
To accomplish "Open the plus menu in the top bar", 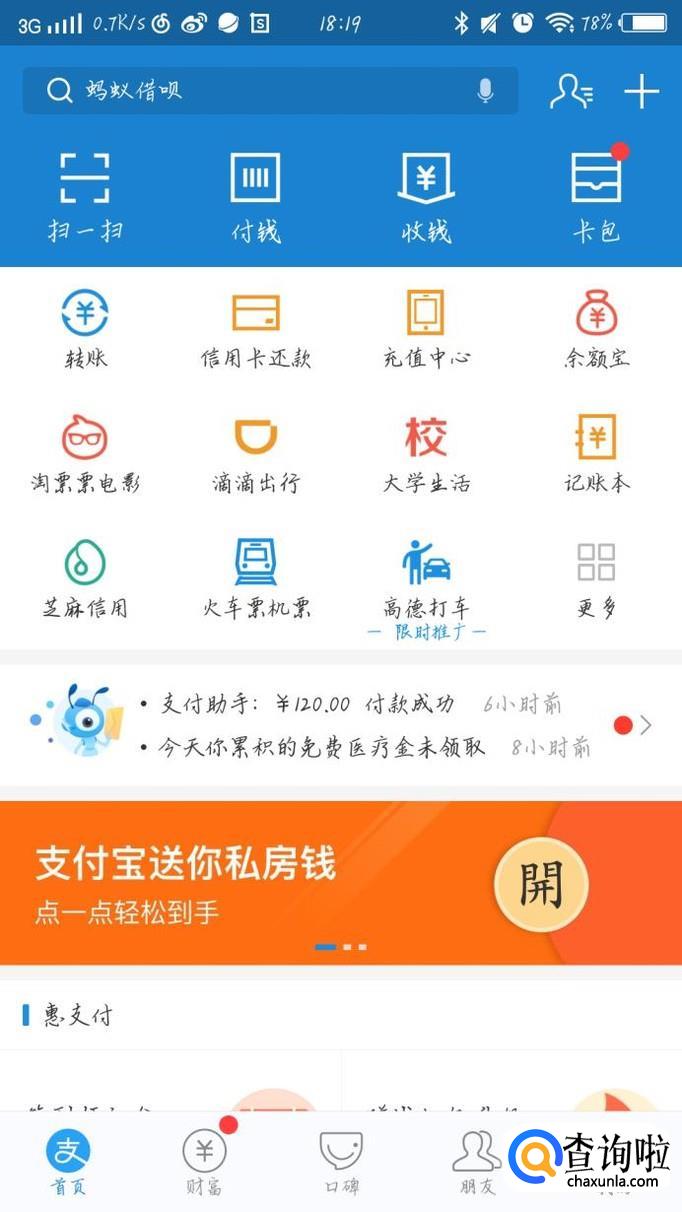I will pos(641,92).
